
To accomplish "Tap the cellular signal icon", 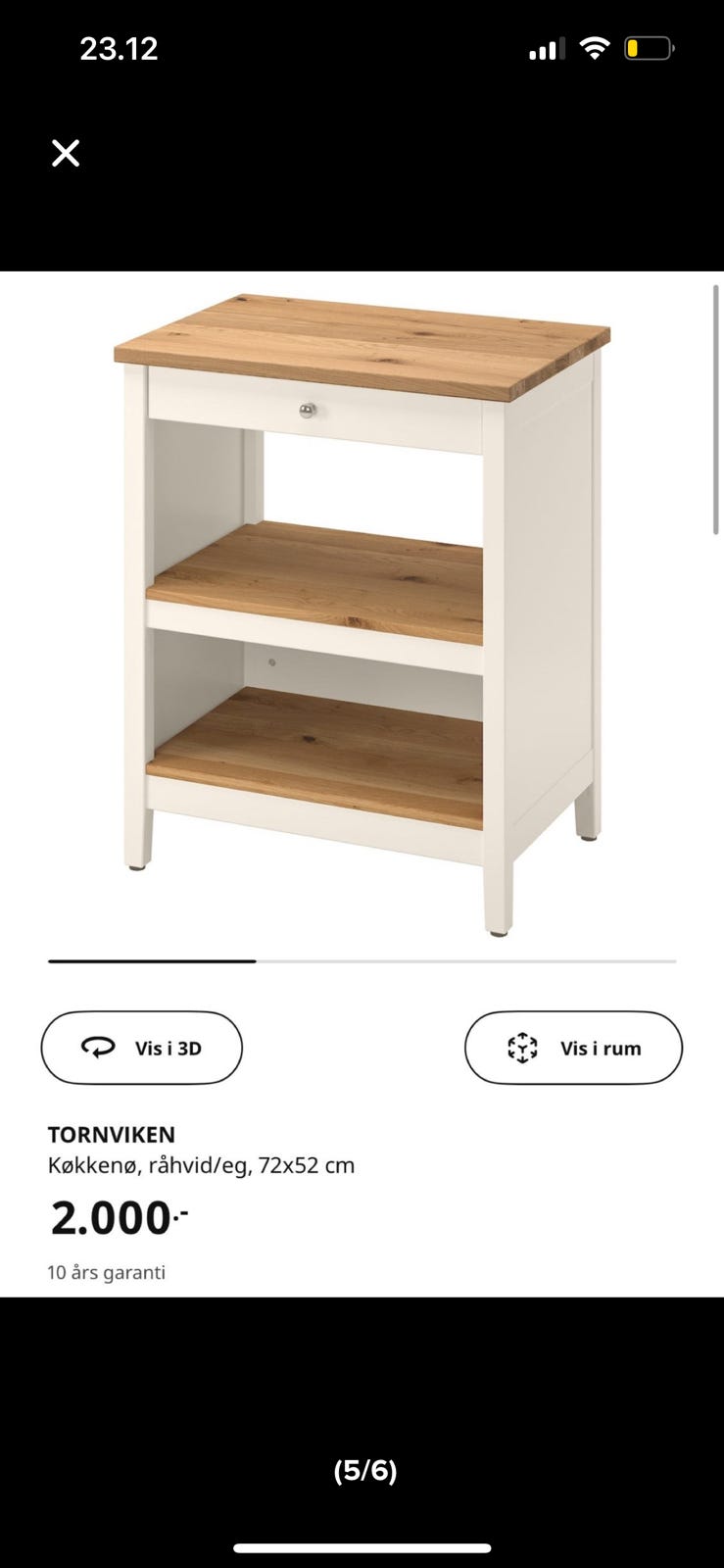I will coord(547,46).
